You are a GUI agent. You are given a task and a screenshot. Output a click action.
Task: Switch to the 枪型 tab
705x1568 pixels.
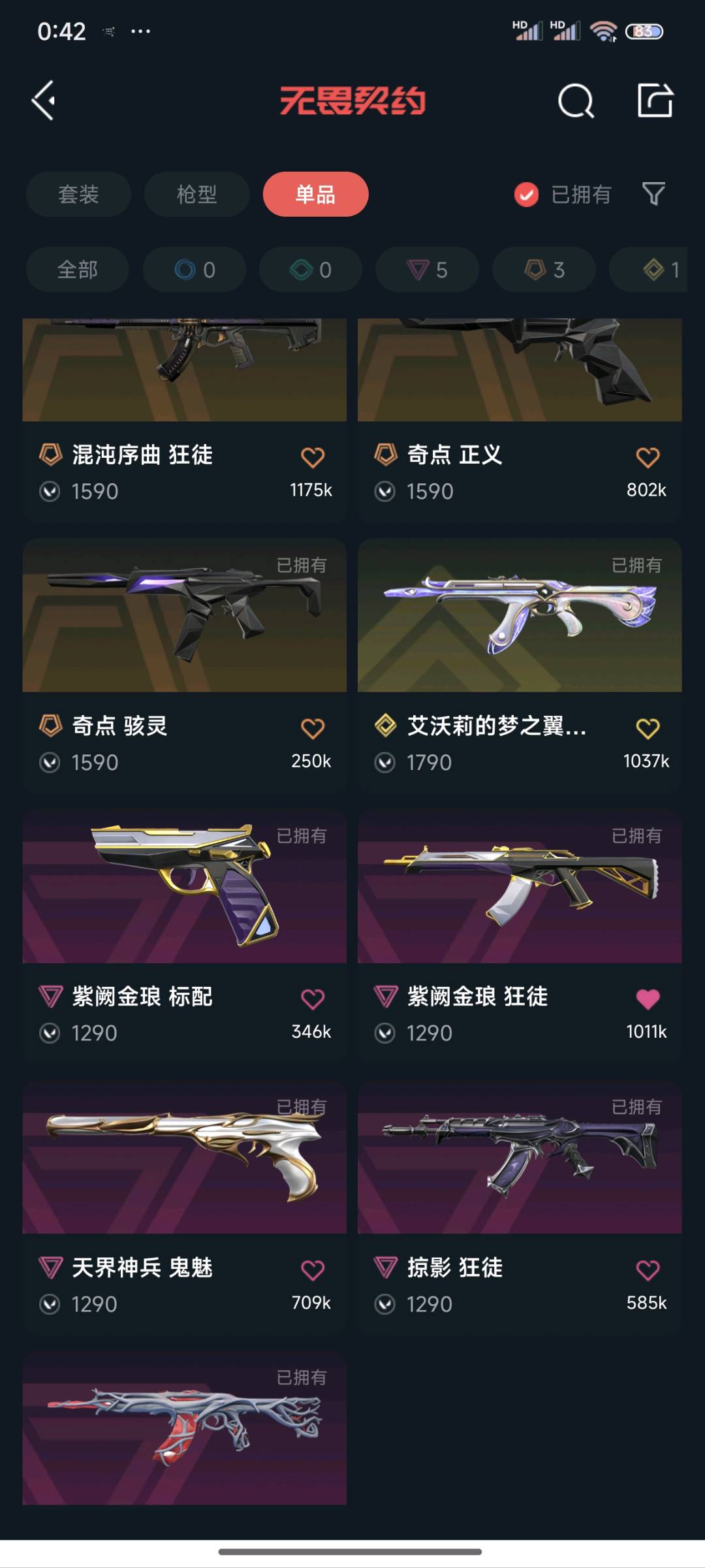tap(196, 194)
